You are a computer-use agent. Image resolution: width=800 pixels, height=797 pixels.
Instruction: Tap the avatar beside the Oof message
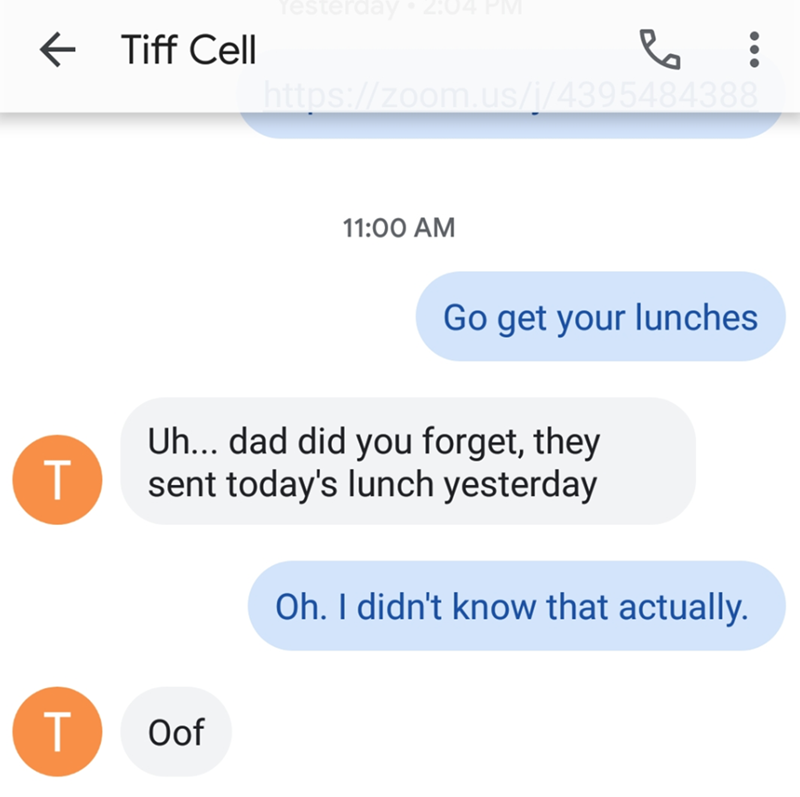[x=57, y=732]
